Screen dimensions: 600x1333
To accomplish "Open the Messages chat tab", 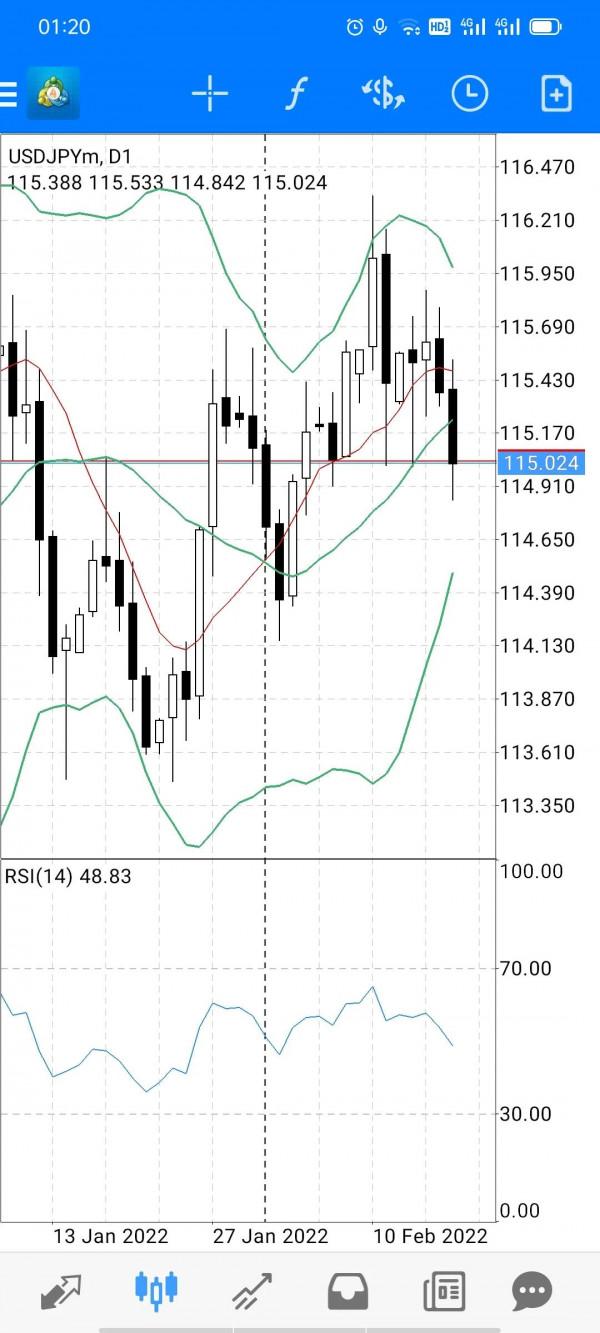I will click(x=531, y=1291).
